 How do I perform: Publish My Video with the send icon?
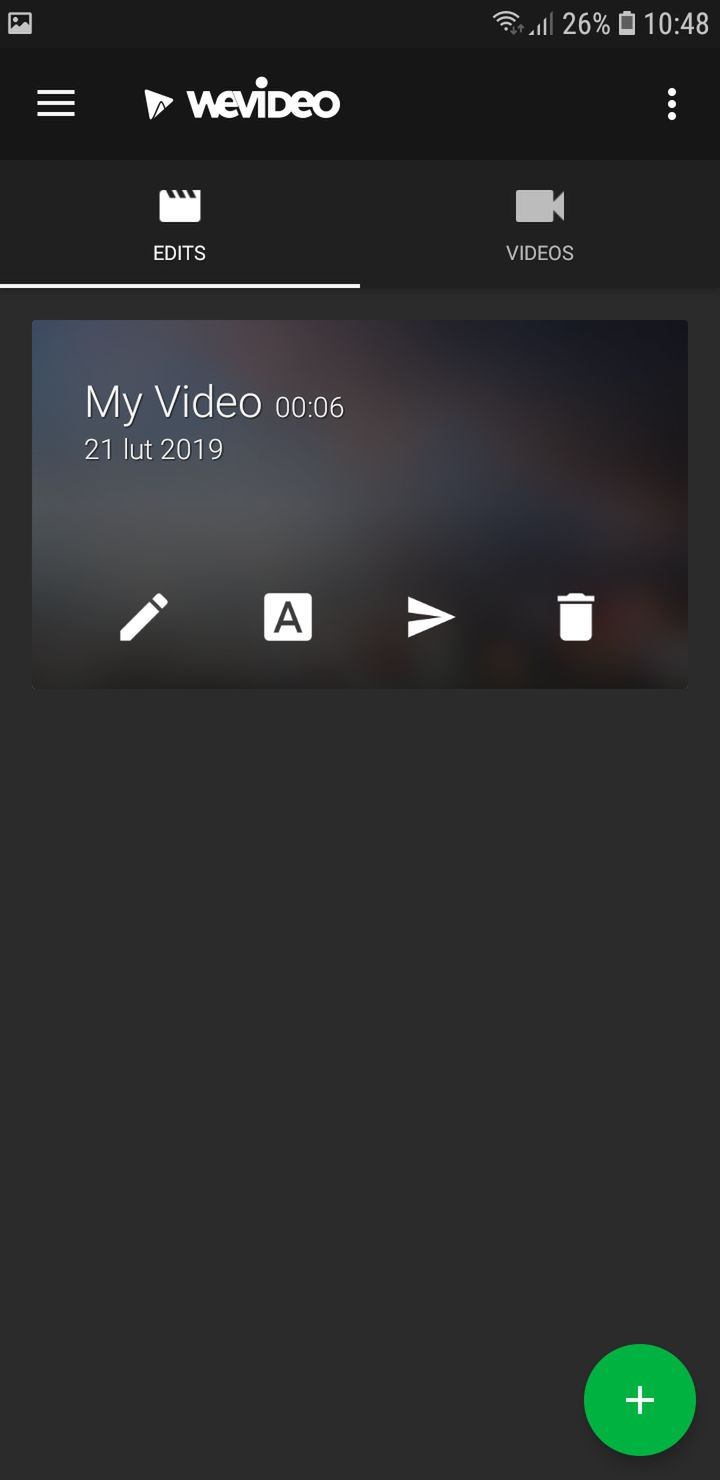(x=431, y=617)
